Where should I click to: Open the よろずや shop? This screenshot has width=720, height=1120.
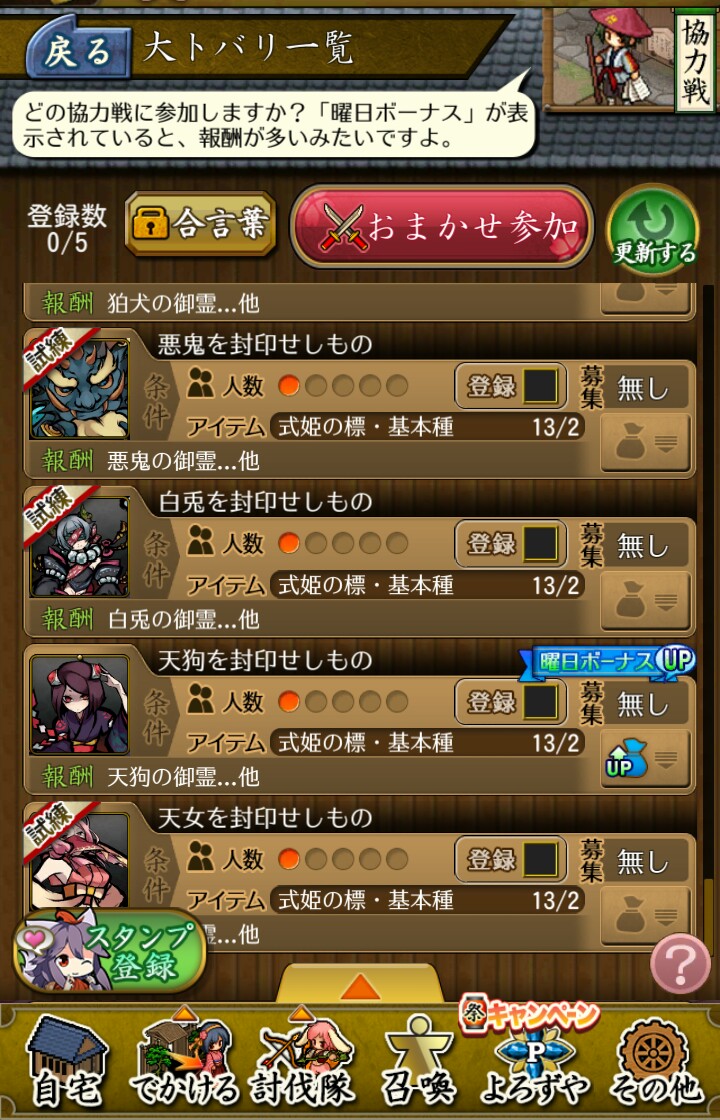pyautogui.click(x=533, y=1061)
